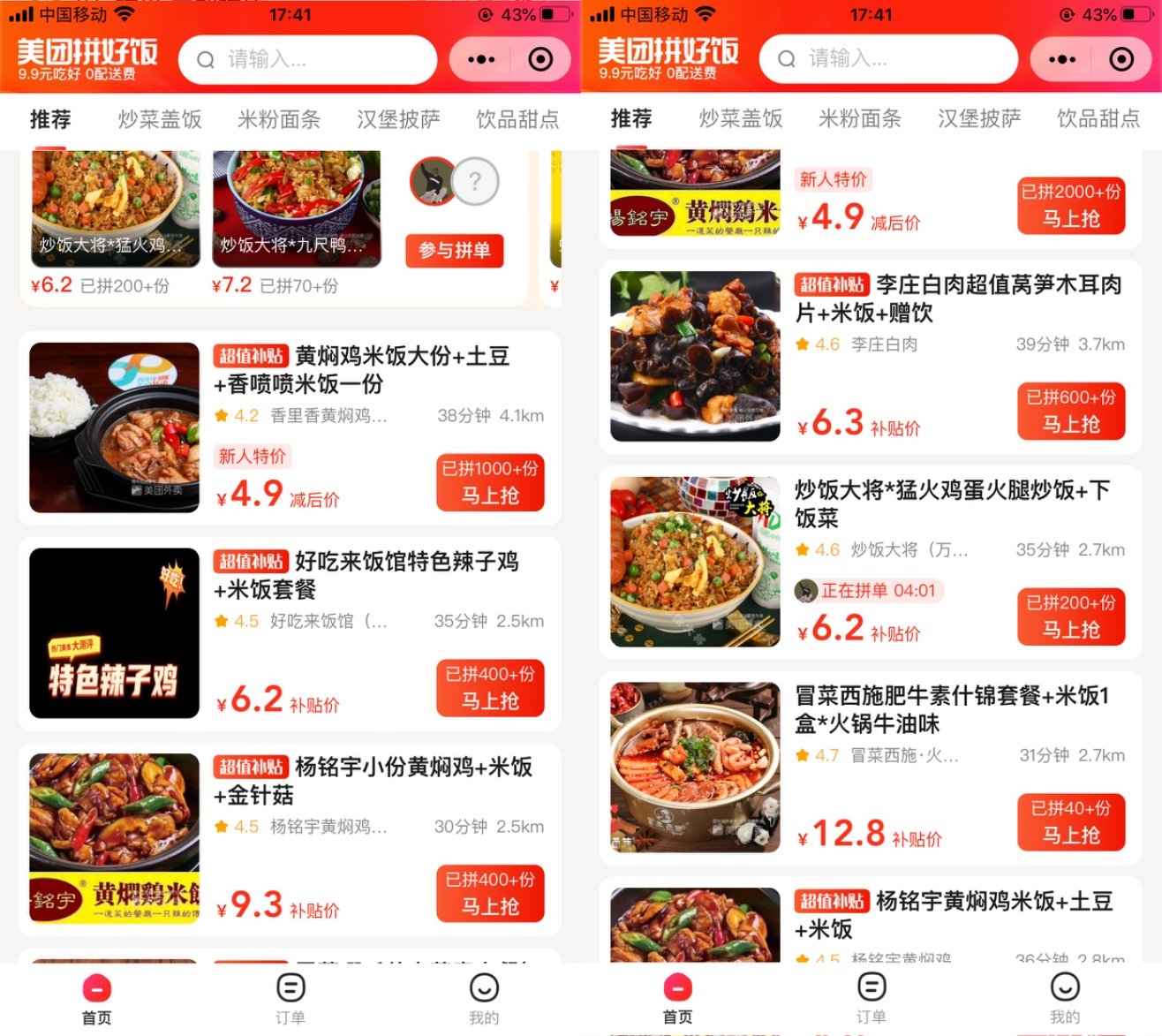Tap 马上抢 for the ¥9.3 杨铭宇 meal
Viewport: 1162px width, 1036px height.
(x=490, y=894)
